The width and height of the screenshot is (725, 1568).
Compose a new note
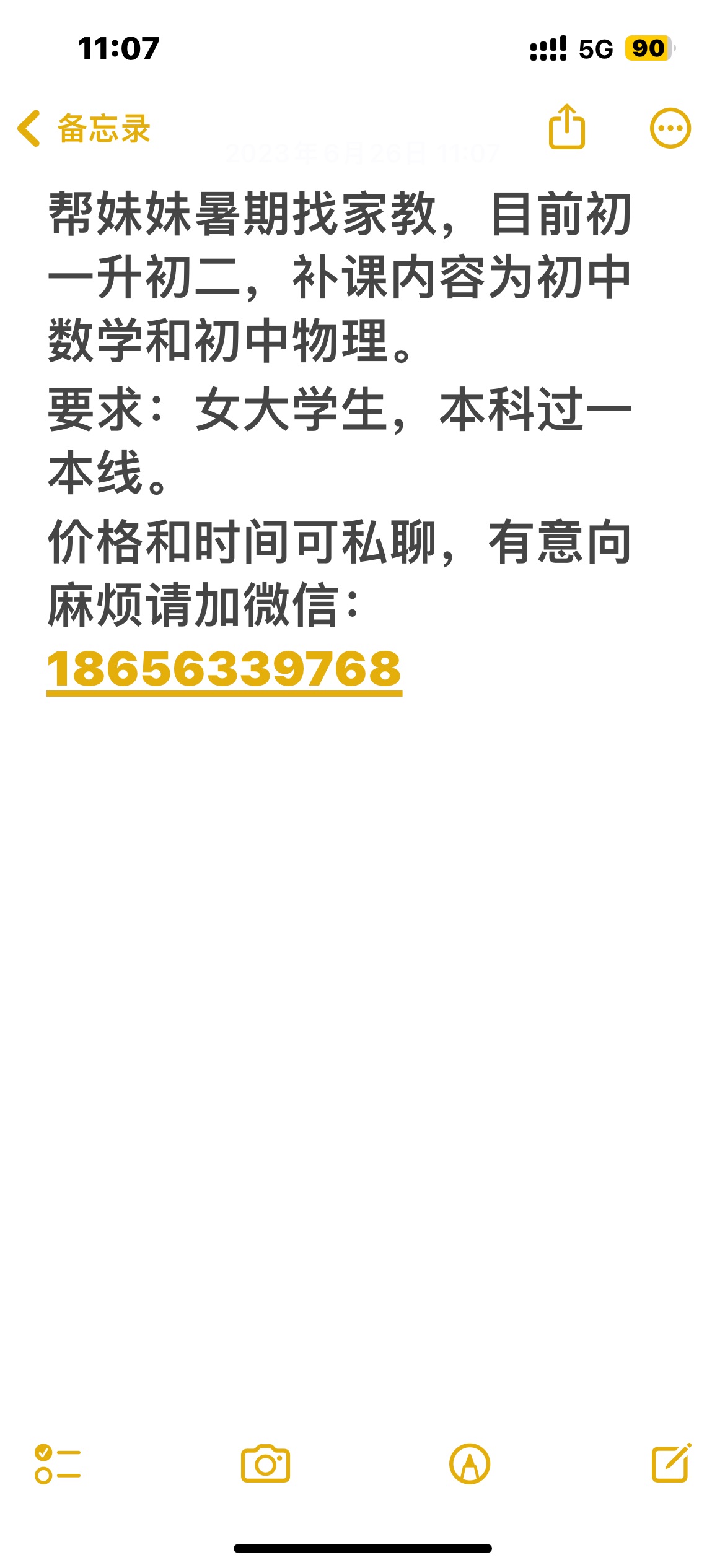click(671, 1463)
